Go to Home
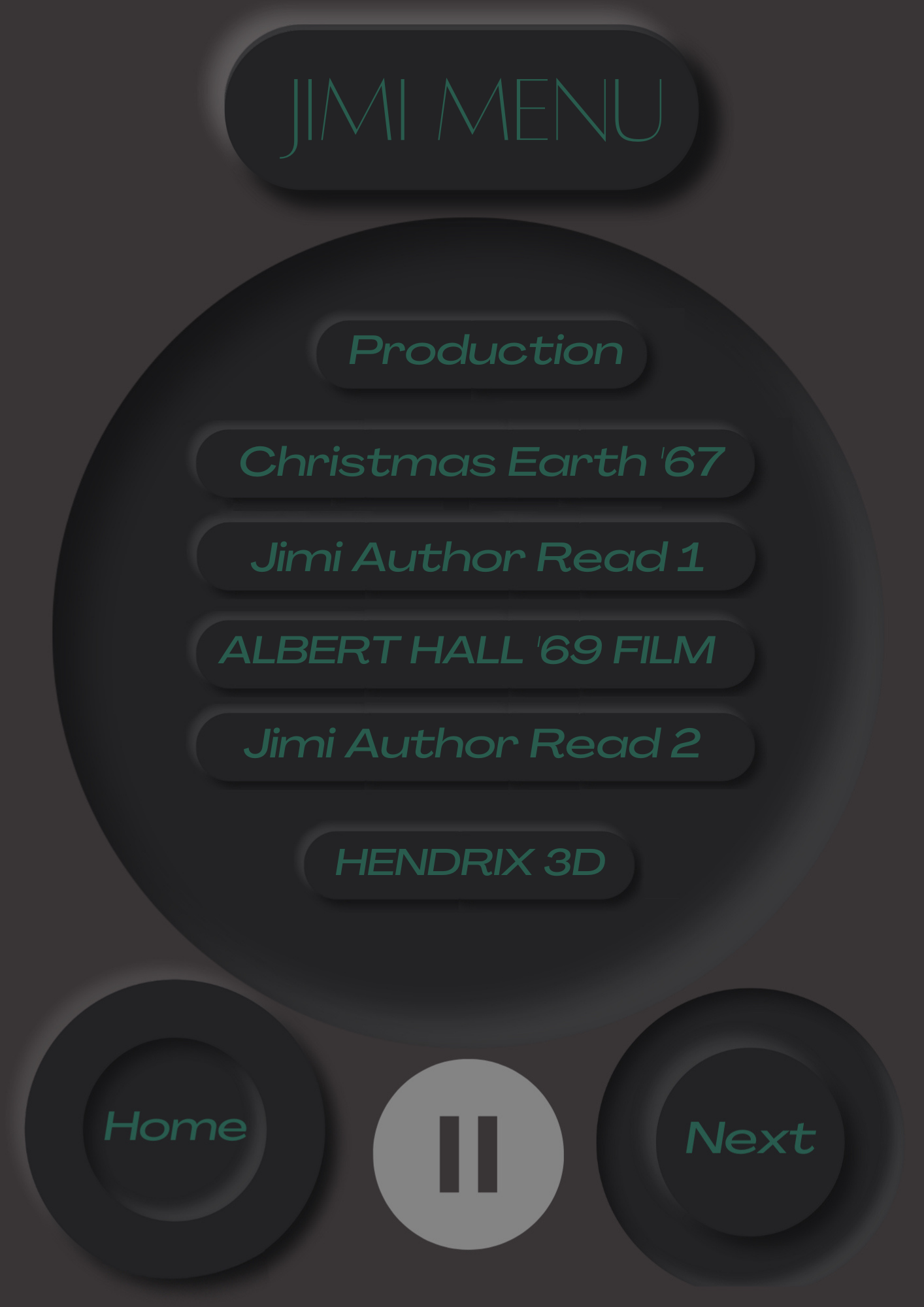 175,1128
